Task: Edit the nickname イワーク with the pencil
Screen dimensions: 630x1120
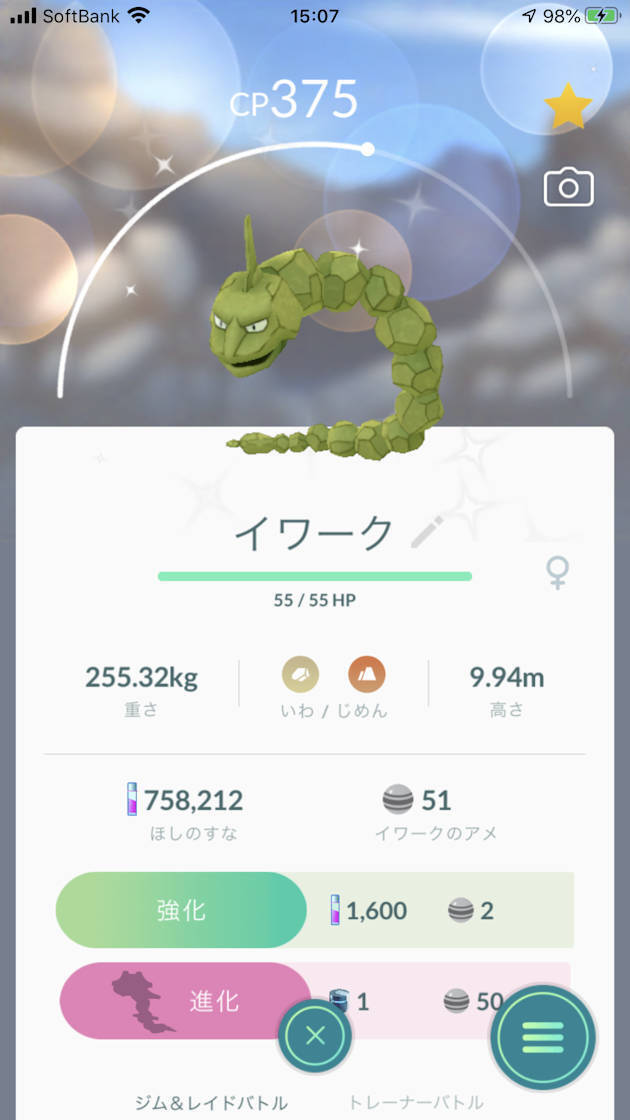Action: click(427, 533)
